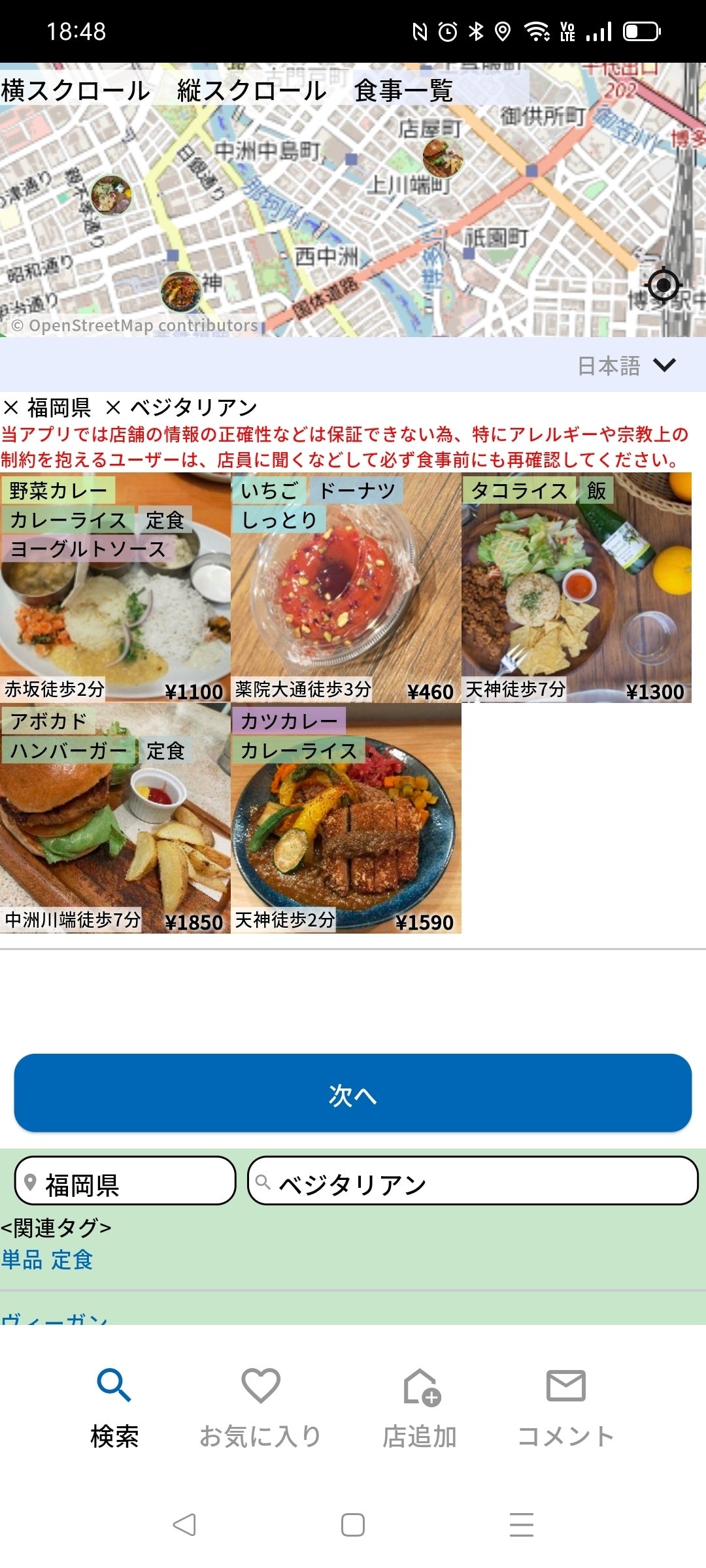Viewport: 706px width, 1568px height.
Task: Tap the 次へ button
Action: [353, 1093]
